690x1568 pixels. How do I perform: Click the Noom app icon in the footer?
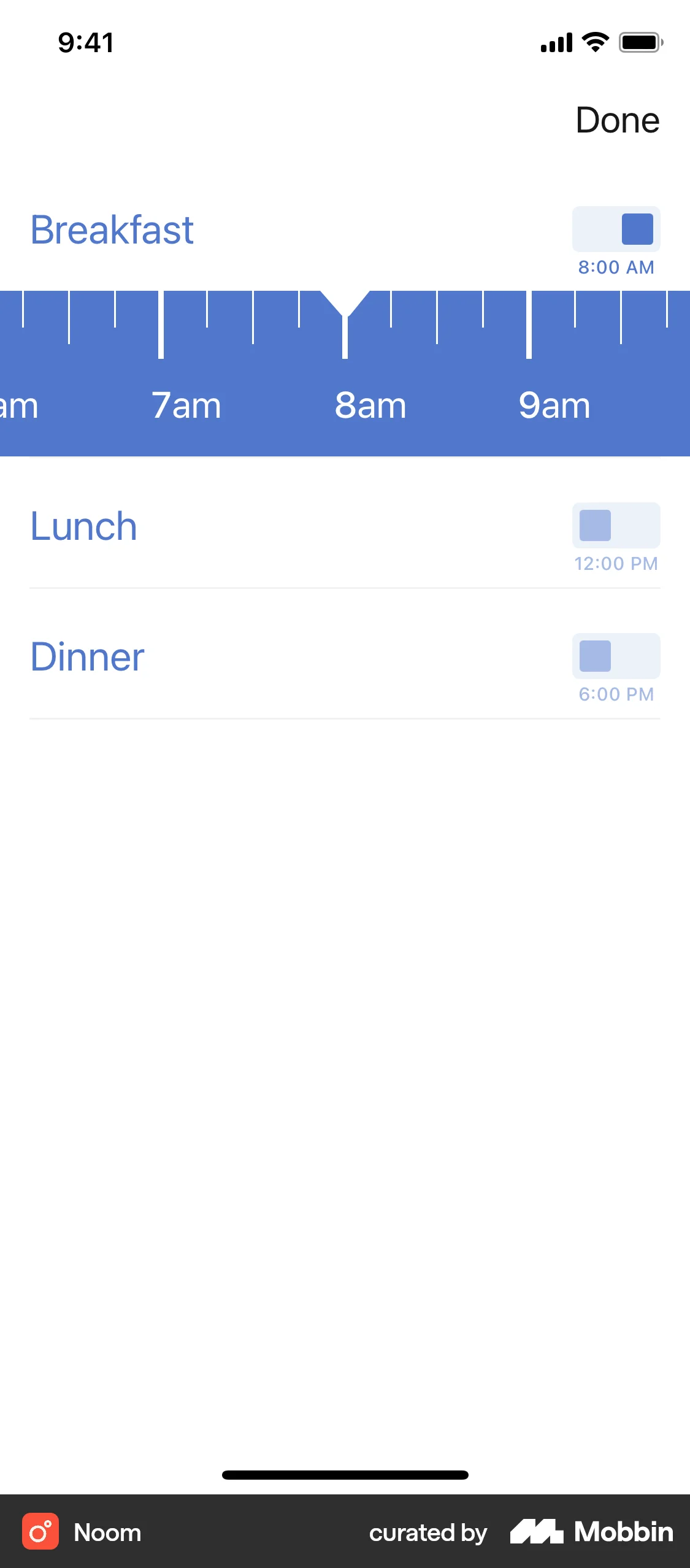tap(40, 1532)
